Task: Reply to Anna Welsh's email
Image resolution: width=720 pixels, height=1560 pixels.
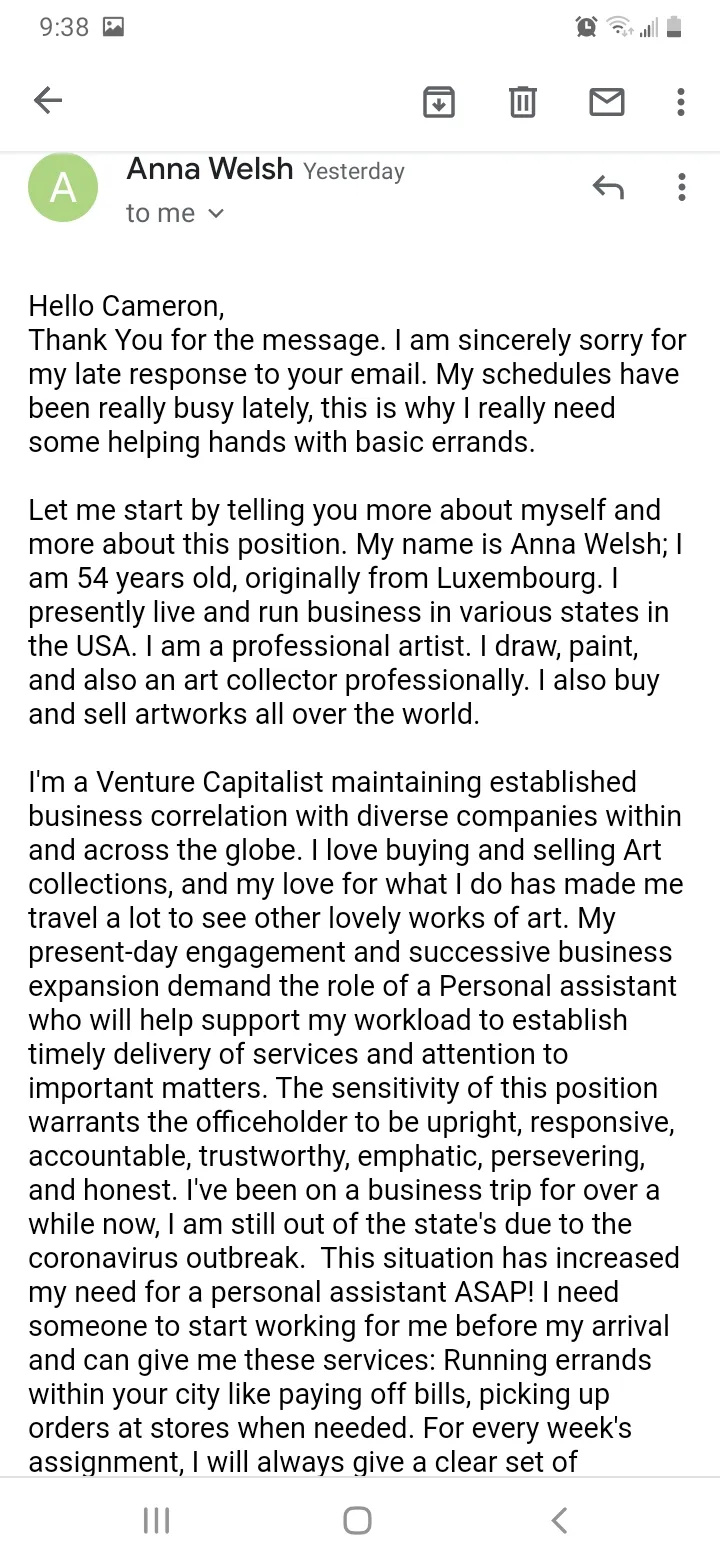Action: tap(608, 187)
